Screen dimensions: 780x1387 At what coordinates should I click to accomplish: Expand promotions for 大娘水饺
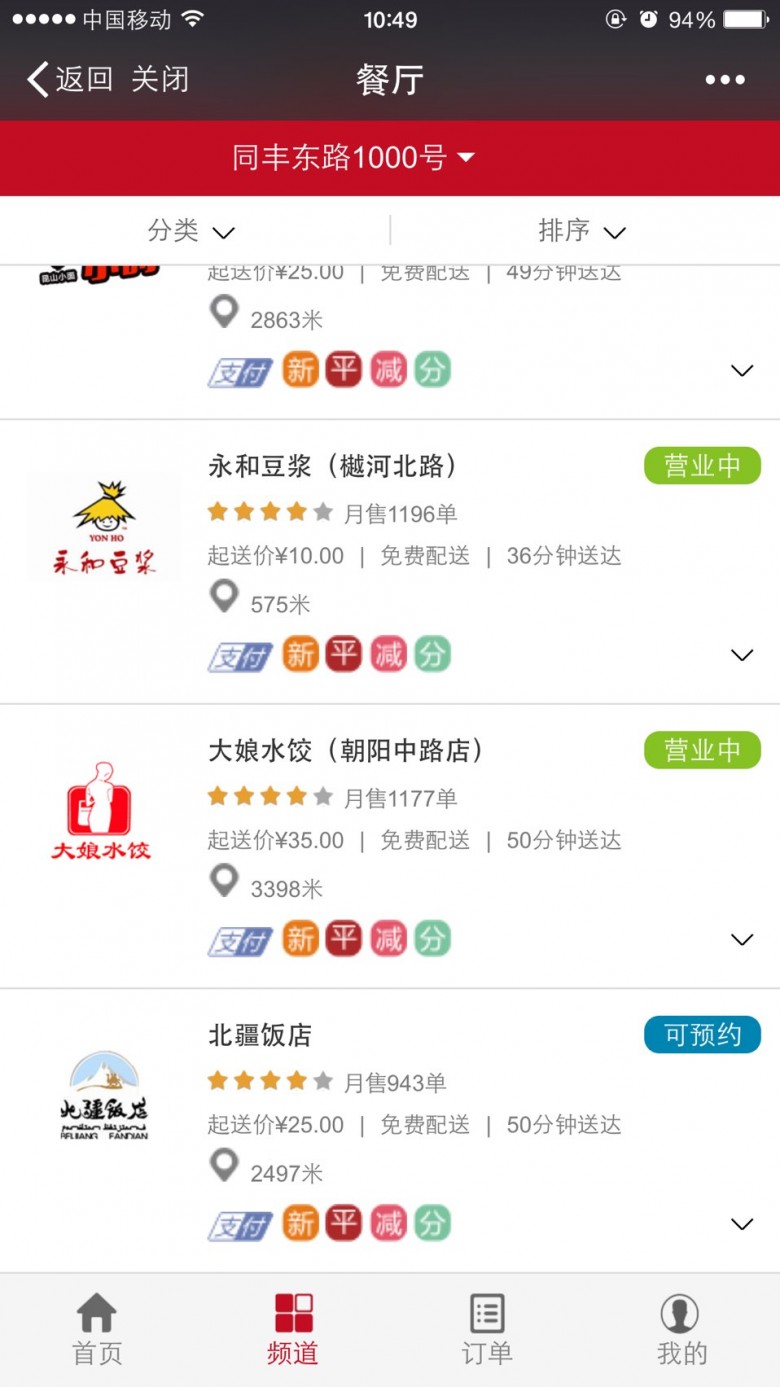(x=742, y=939)
